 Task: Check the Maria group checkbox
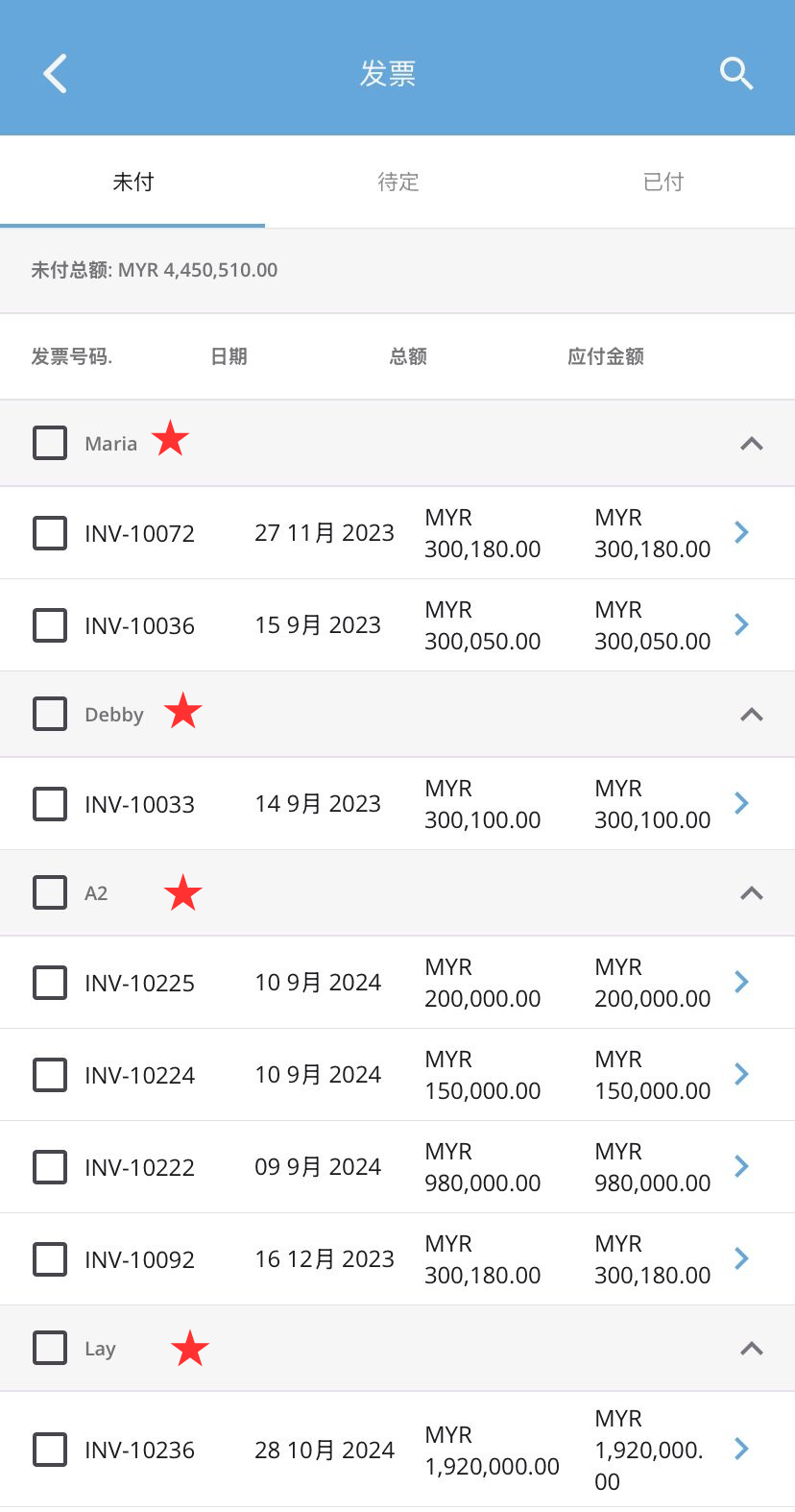point(50,444)
